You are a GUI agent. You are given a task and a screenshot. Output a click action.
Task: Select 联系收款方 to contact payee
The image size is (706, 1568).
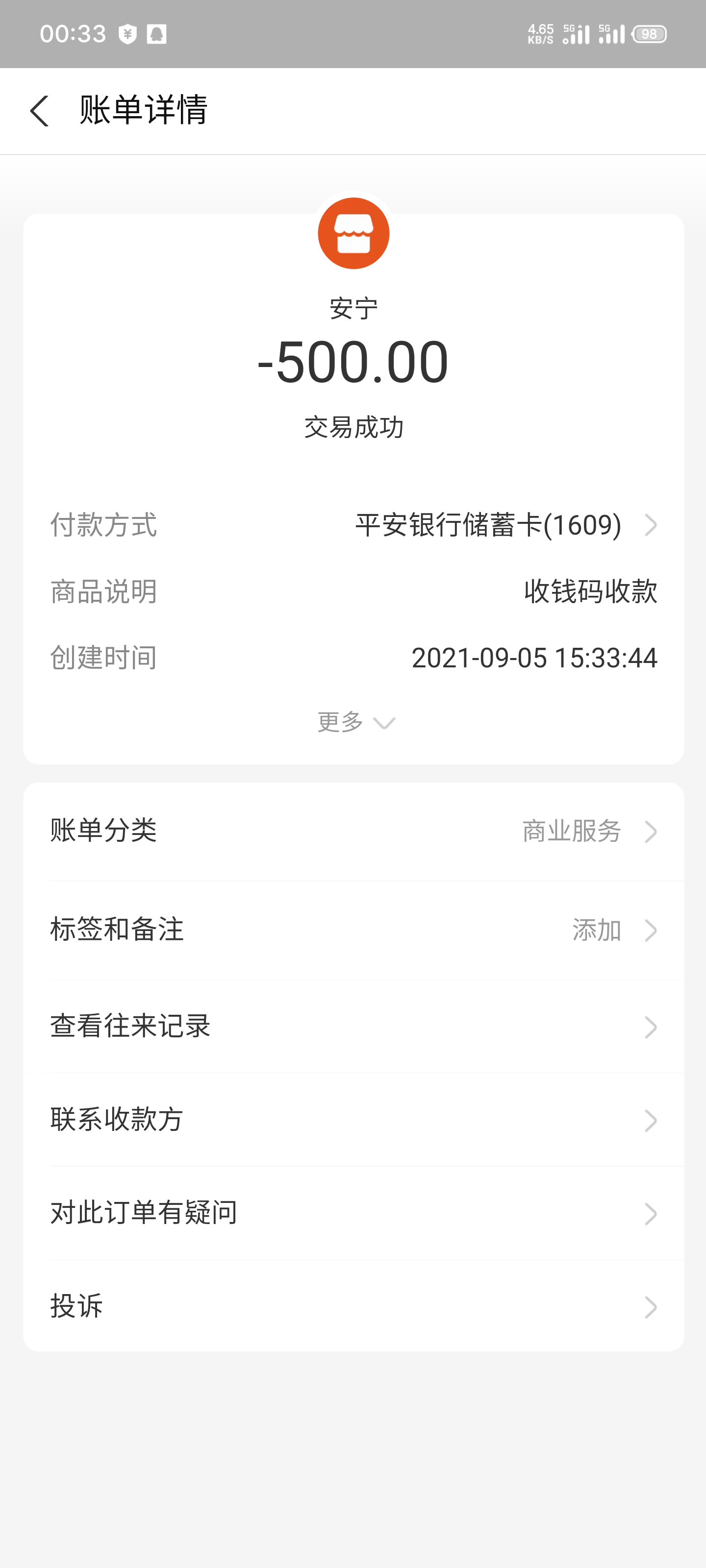click(353, 1119)
